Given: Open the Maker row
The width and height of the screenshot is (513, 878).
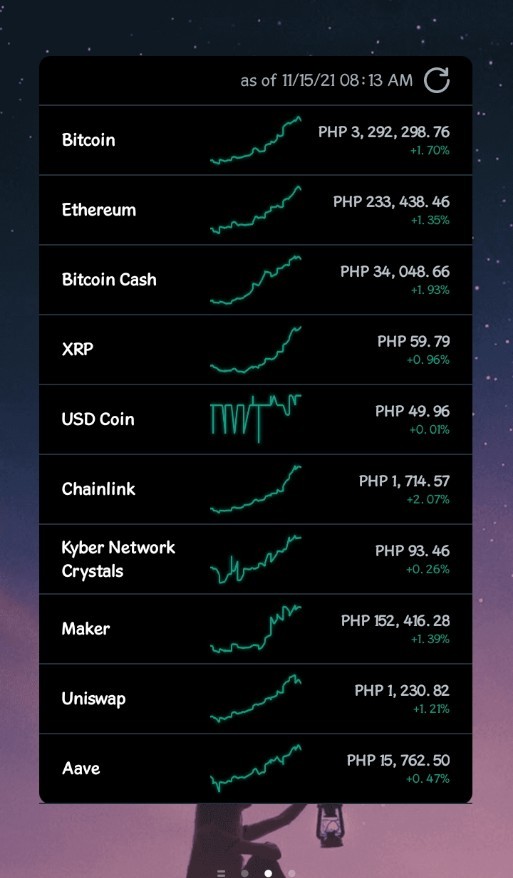Looking at the screenshot, I should coord(255,629).
